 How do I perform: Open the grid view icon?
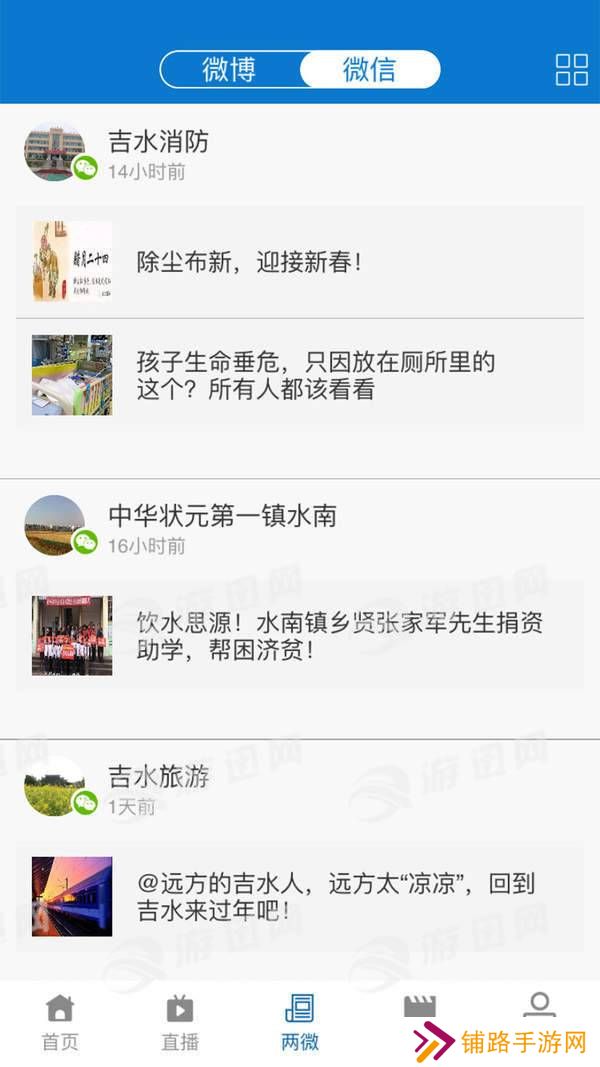[571, 69]
